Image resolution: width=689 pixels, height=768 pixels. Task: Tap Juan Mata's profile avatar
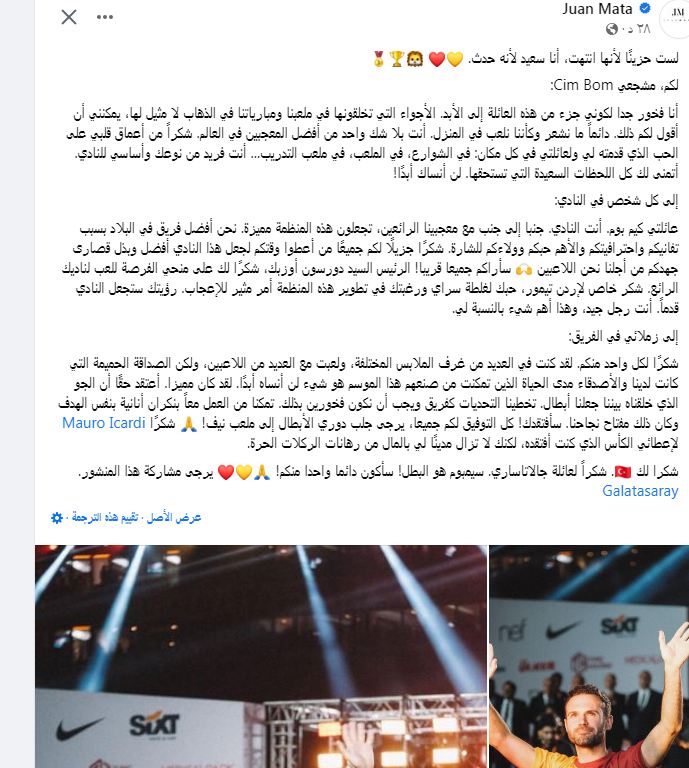[673, 16]
